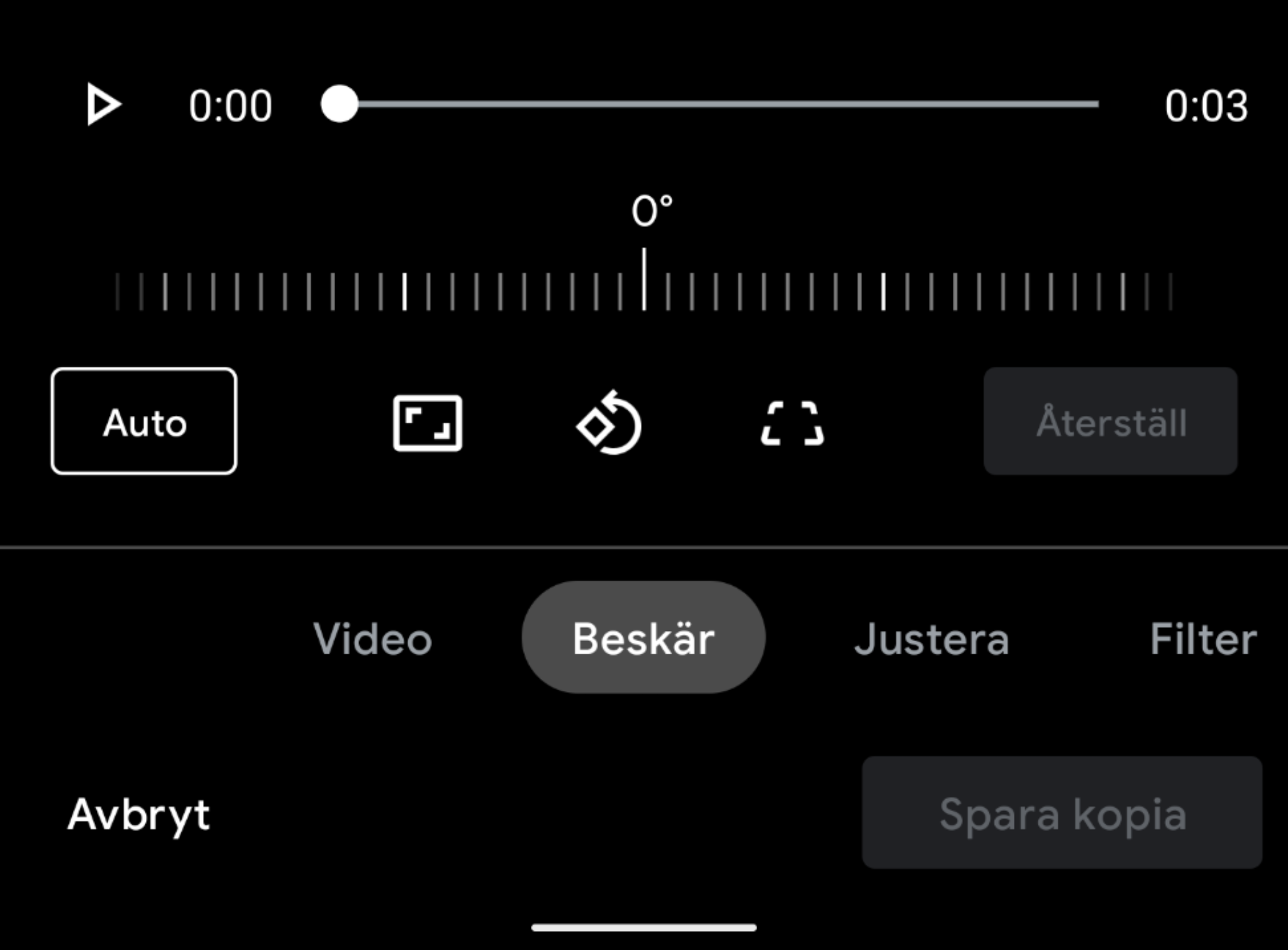The width and height of the screenshot is (1288, 950).
Task: Switch to the Video tab
Action: pos(373,639)
